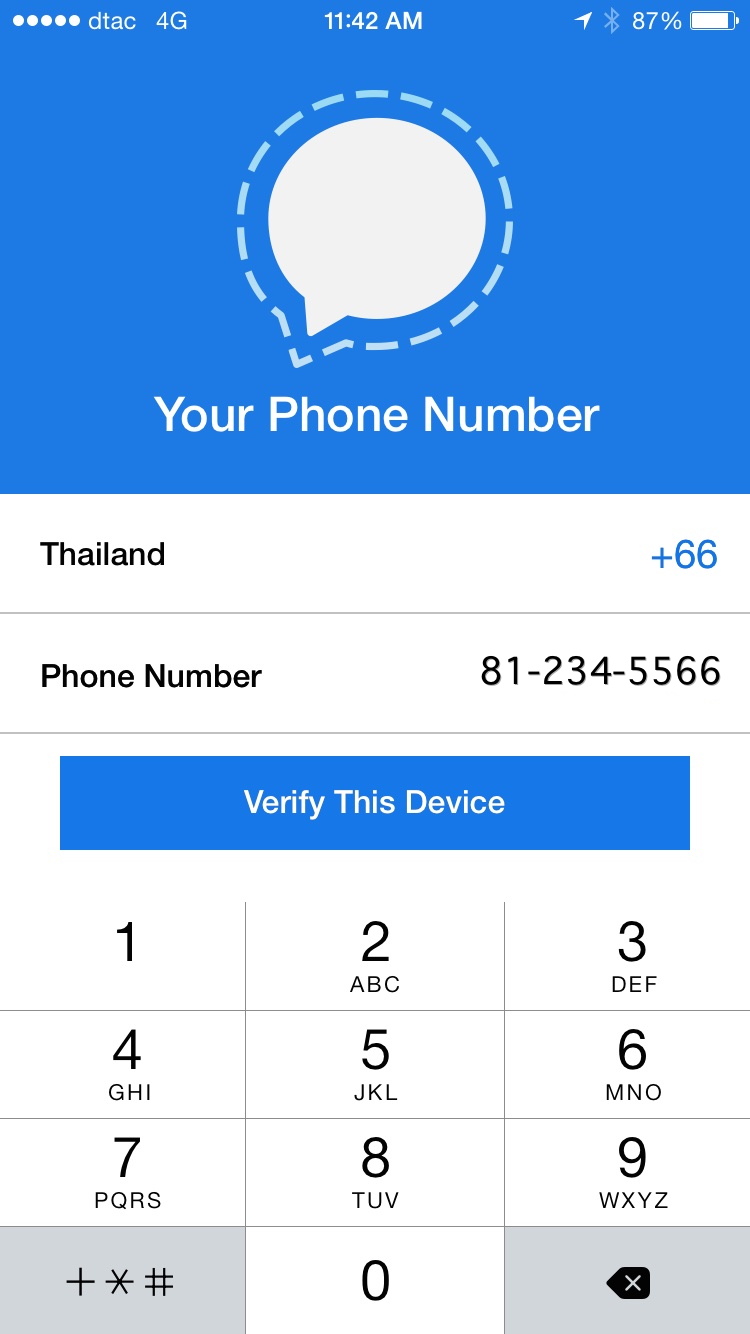Image resolution: width=750 pixels, height=1334 pixels.
Task: Tap the 6 MNO key
Action: pyautogui.click(x=628, y=1064)
